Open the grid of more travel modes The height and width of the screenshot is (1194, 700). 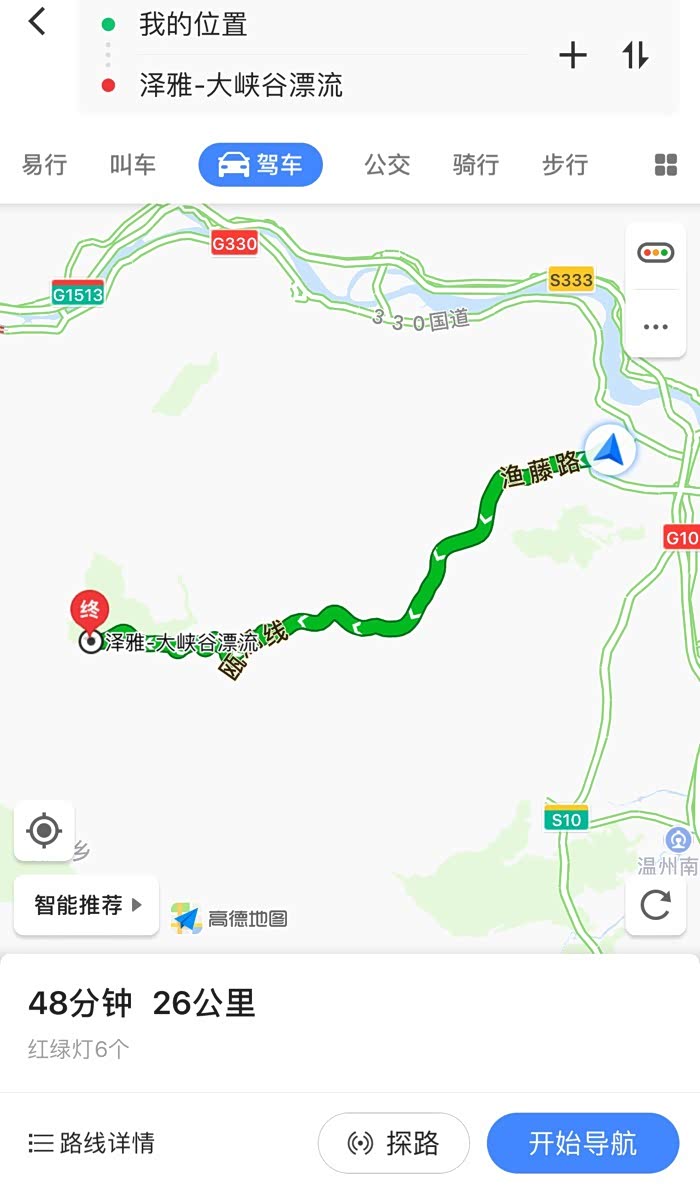(x=666, y=164)
